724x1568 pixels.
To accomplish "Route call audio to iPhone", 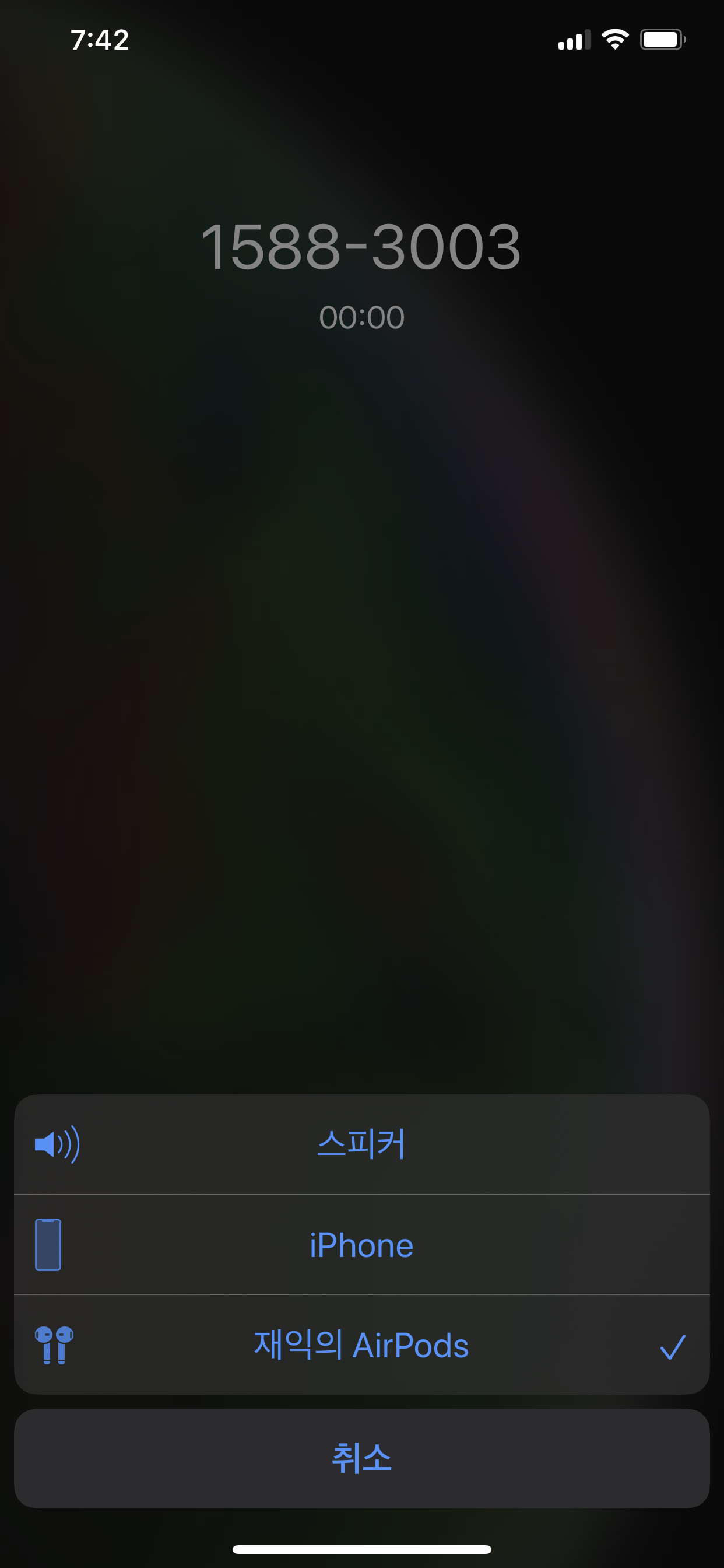I will (x=361, y=1245).
